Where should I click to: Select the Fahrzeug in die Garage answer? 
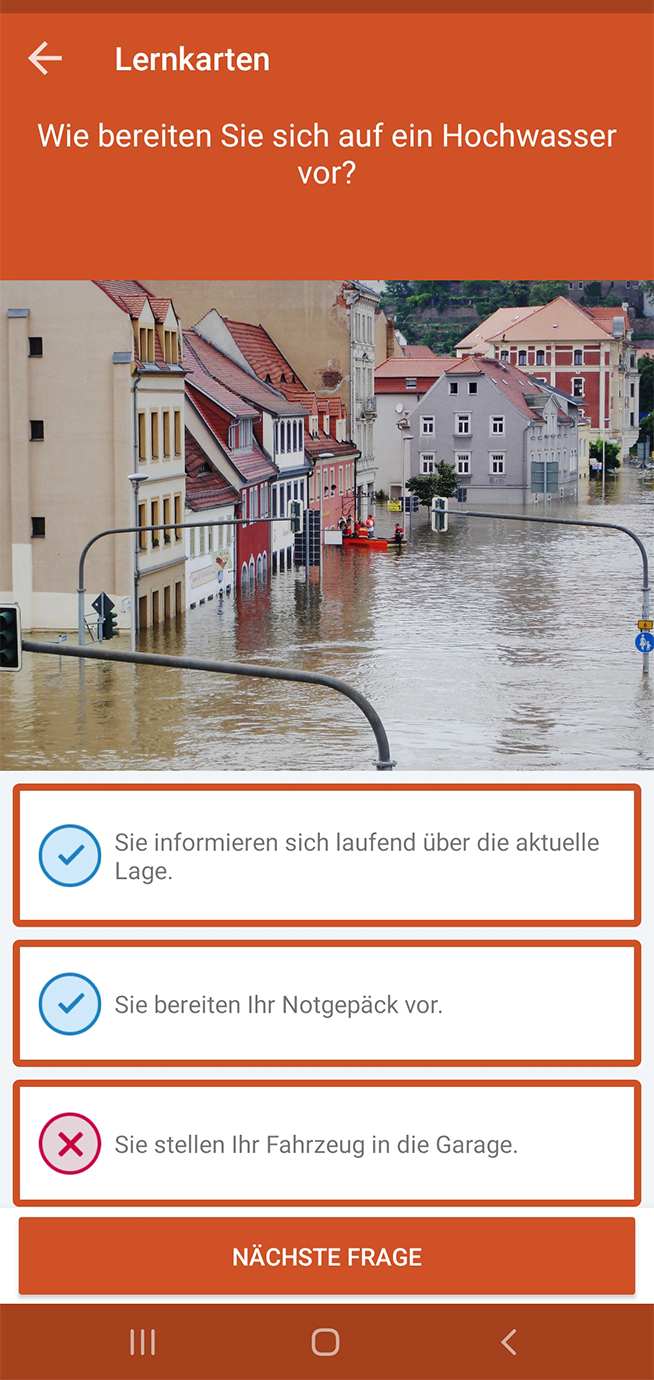pyautogui.click(x=326, y=1144)
